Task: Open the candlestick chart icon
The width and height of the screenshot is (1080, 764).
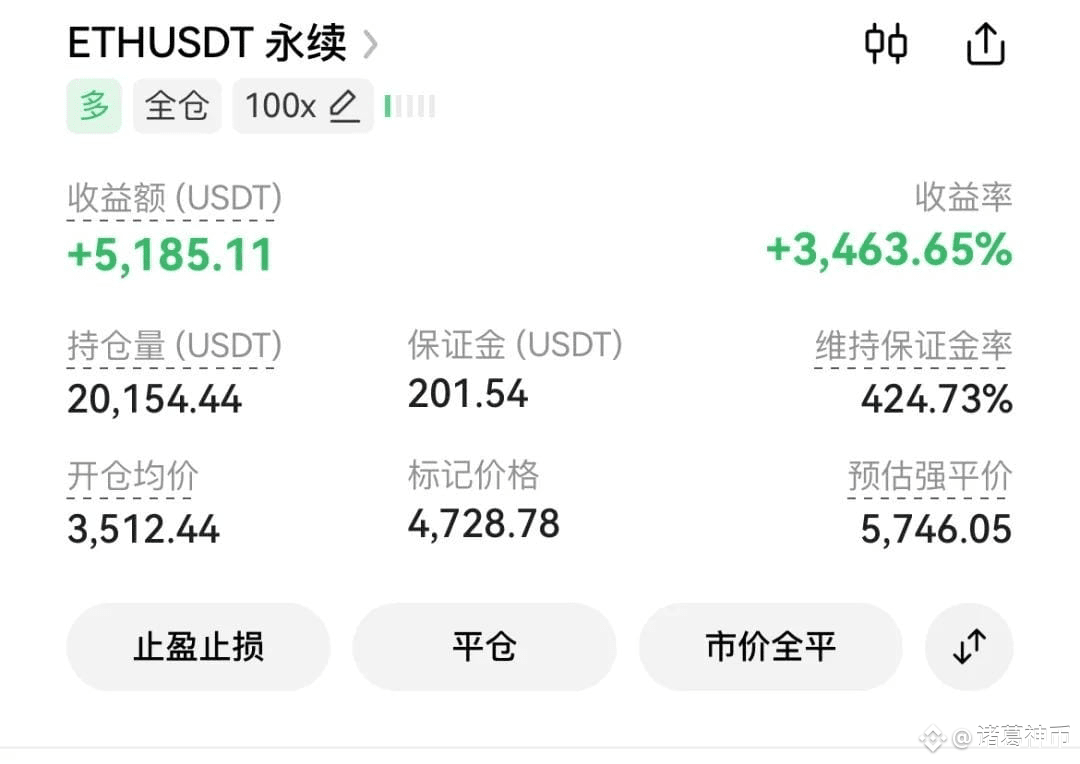Action: coord(886,45)
